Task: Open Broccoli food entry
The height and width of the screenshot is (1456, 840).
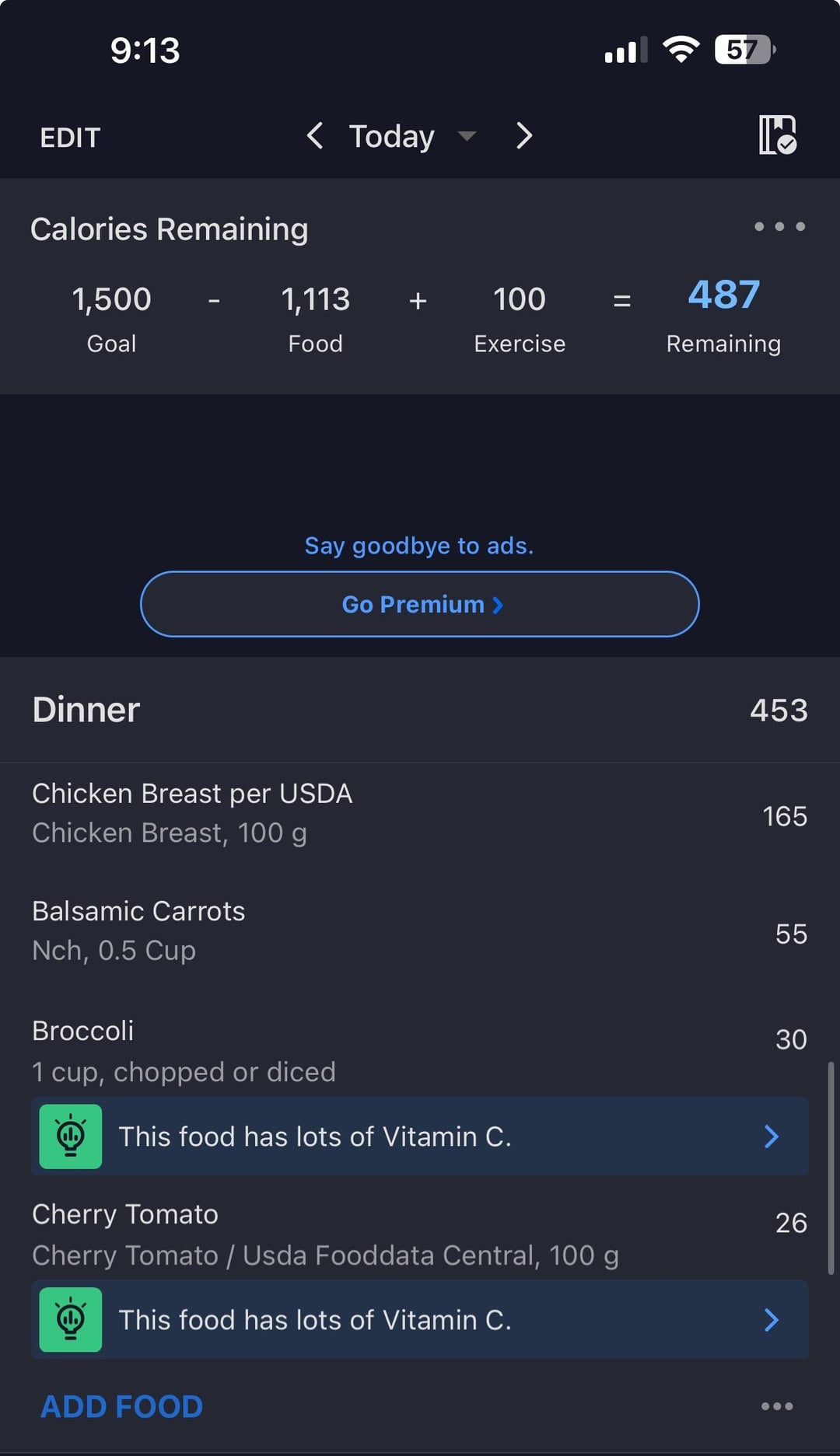Action: click(420, 1051)
